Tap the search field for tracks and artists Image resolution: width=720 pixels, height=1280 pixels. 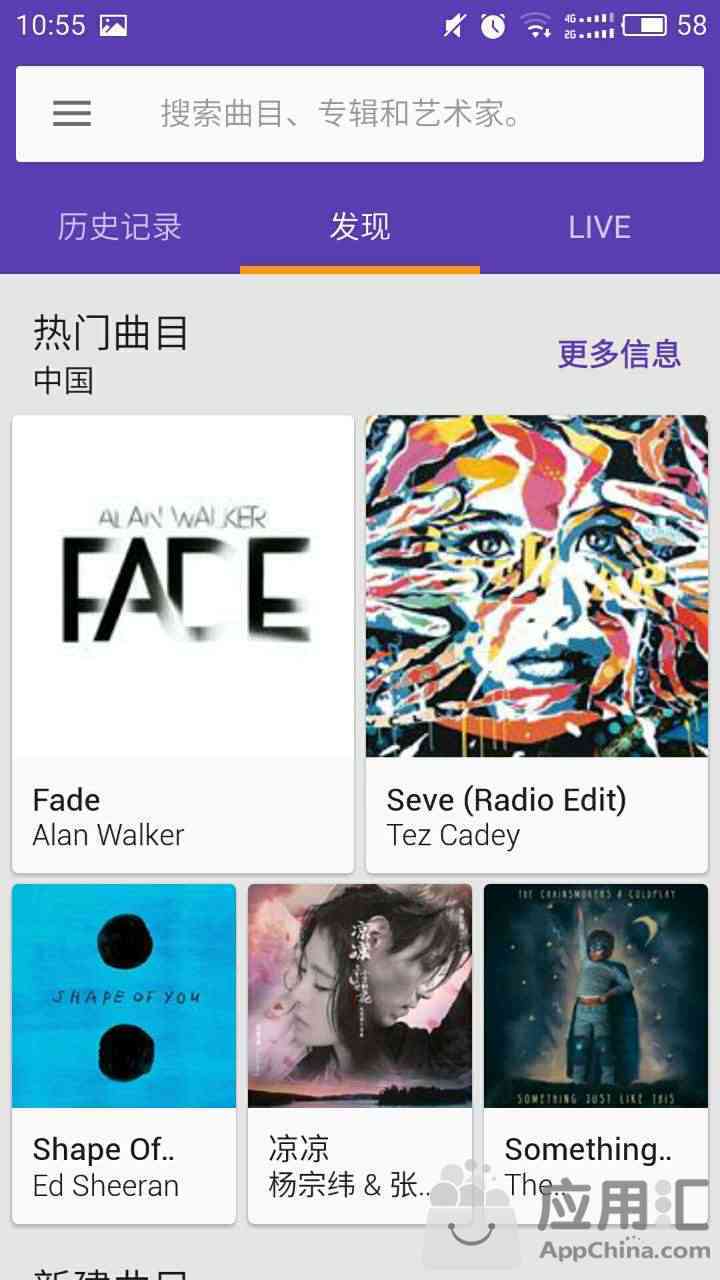[x=400, y=114]
